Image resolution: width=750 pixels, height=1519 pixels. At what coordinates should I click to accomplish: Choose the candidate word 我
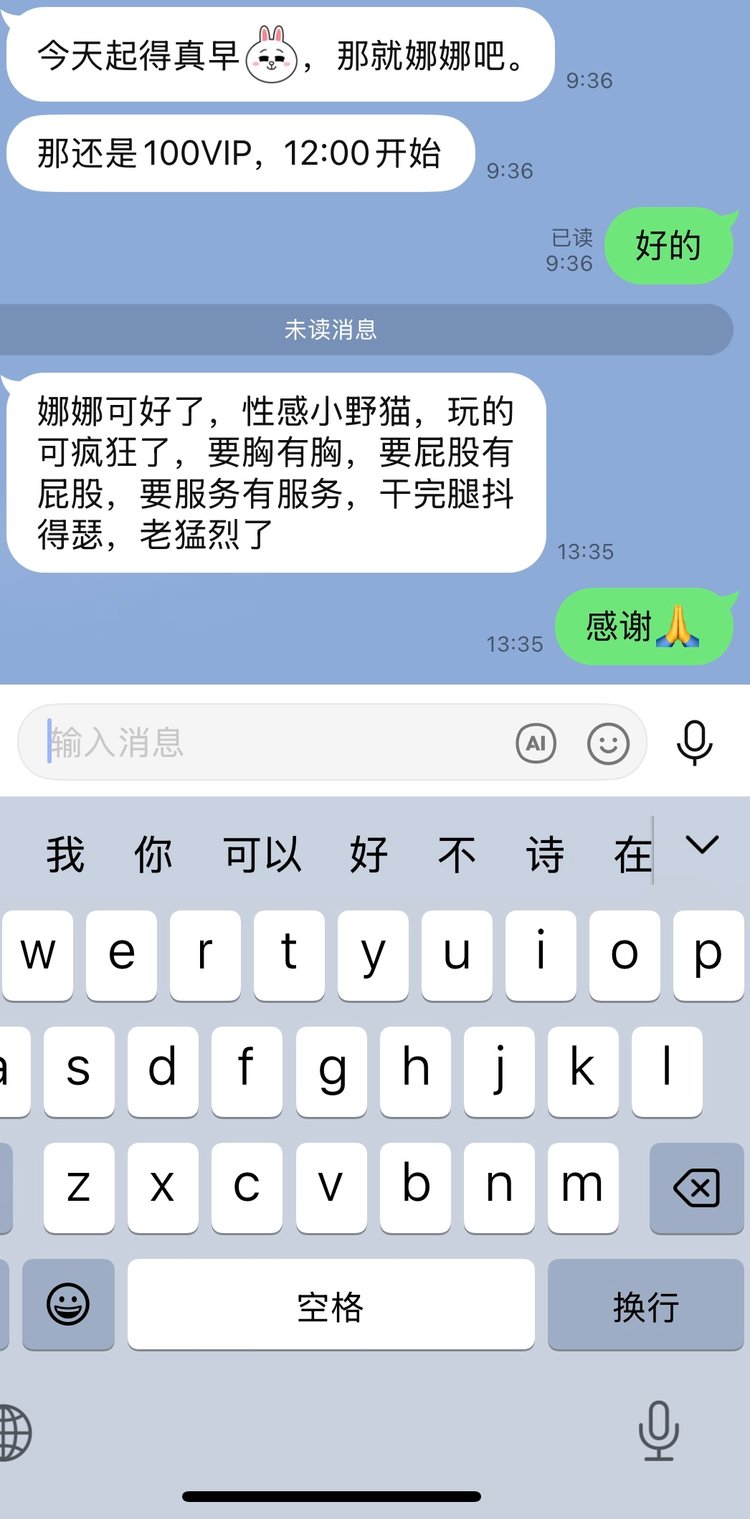tap(65, 855)
